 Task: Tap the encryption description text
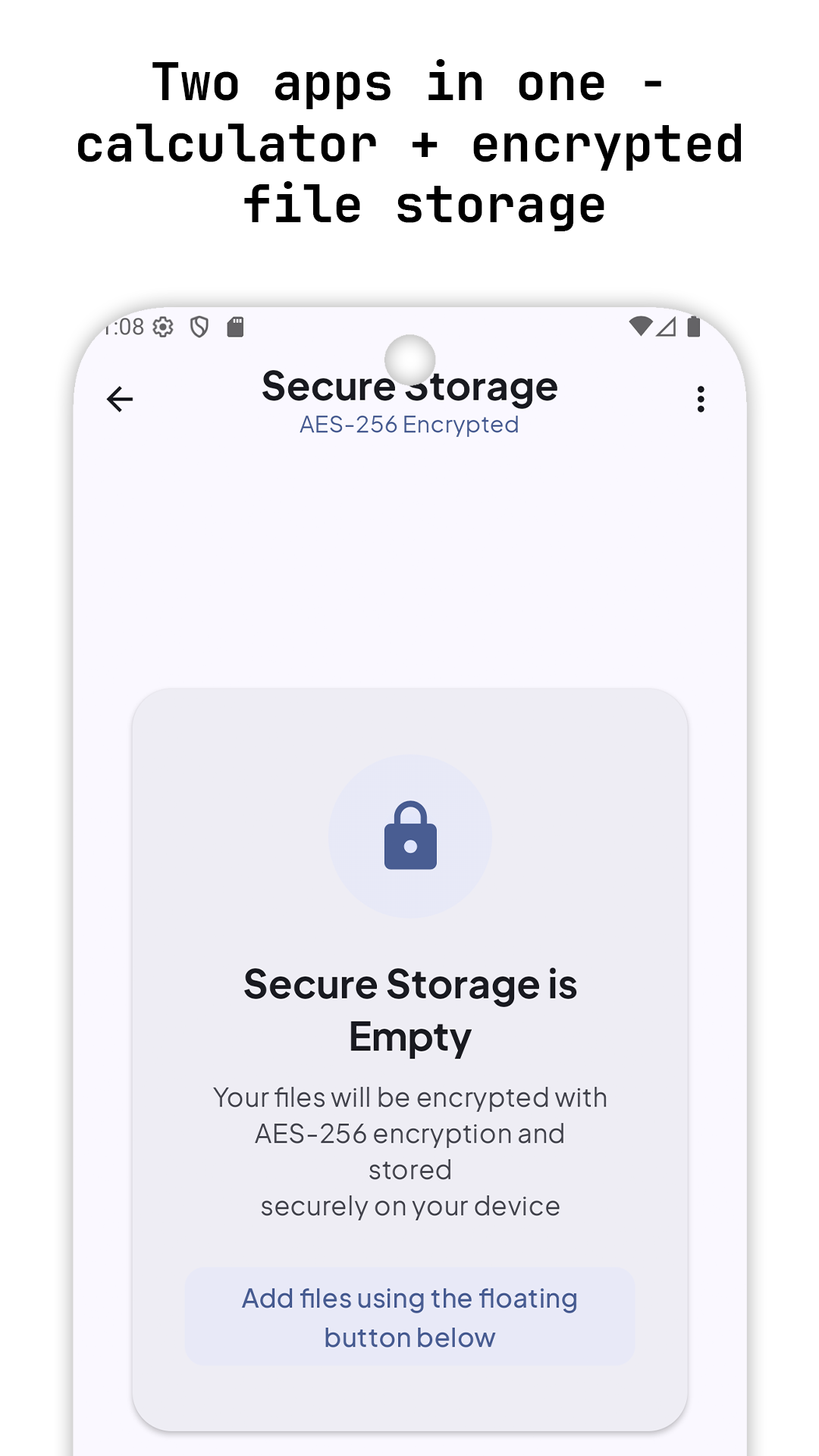[409, 1150]
